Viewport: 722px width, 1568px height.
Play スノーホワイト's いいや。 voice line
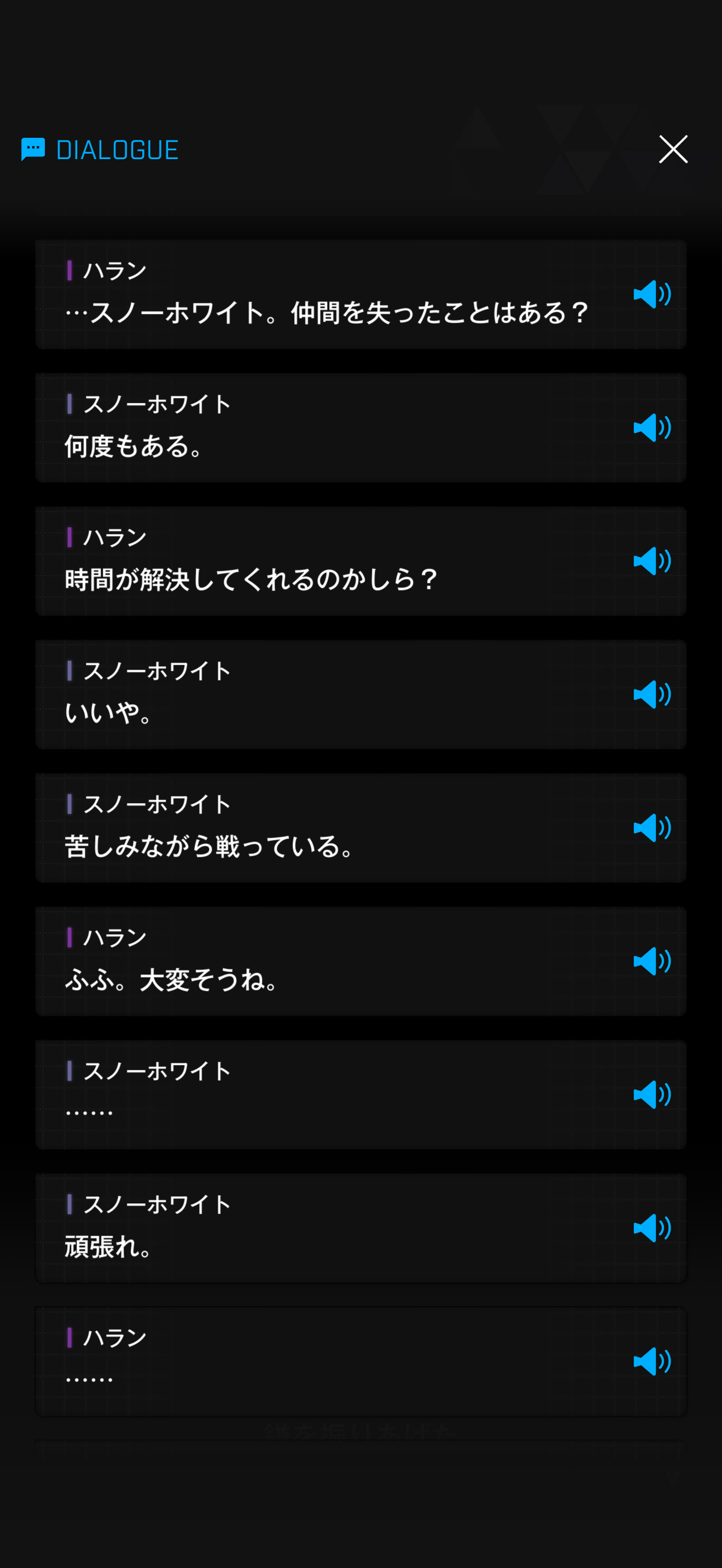[x=651, y=694]
